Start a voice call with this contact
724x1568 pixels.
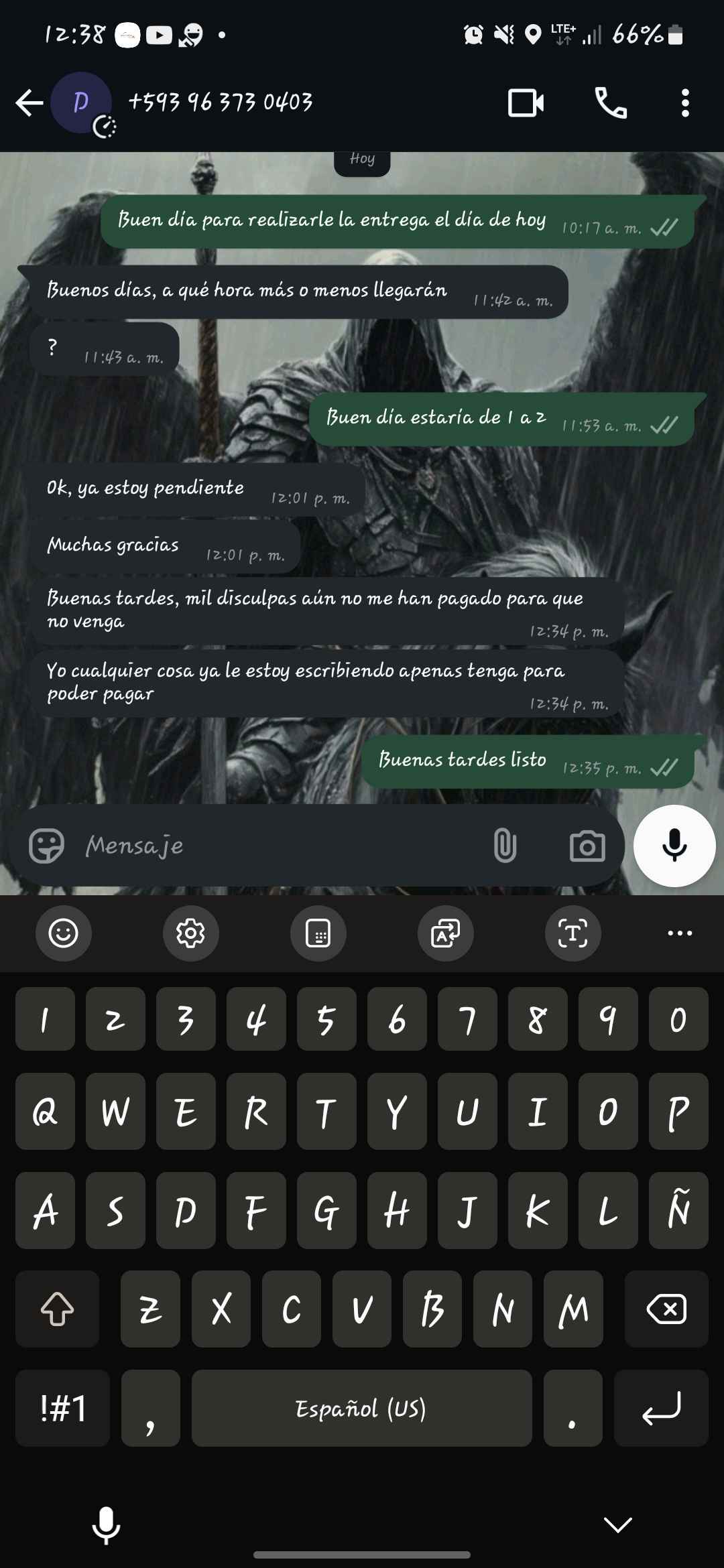[611, 103]
